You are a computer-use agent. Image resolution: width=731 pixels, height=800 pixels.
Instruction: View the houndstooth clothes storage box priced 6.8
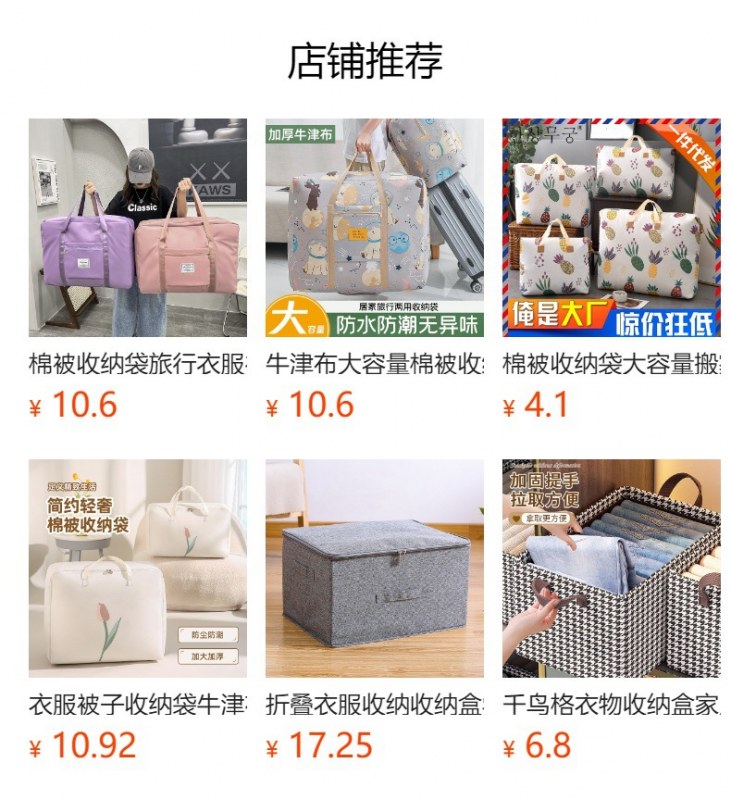[610, 568]
